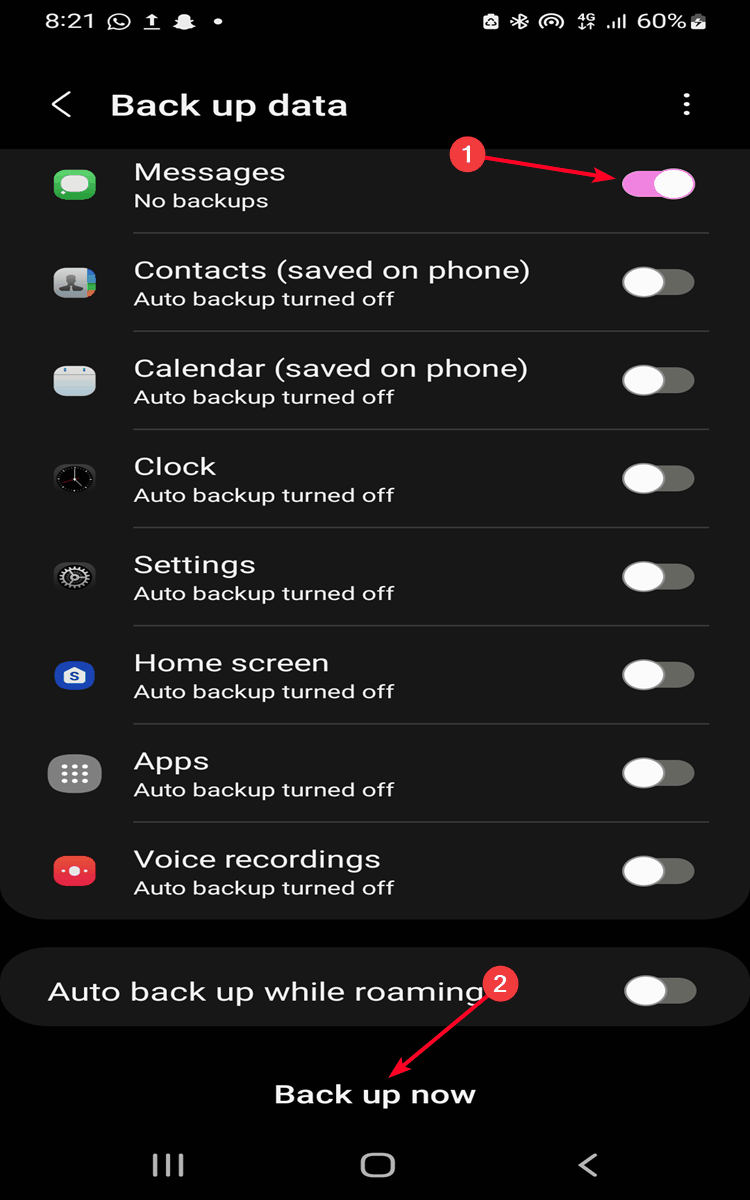Click the Contacts app icon
This screenshot has height=1200, width=750.
click(x=75, y=283)
